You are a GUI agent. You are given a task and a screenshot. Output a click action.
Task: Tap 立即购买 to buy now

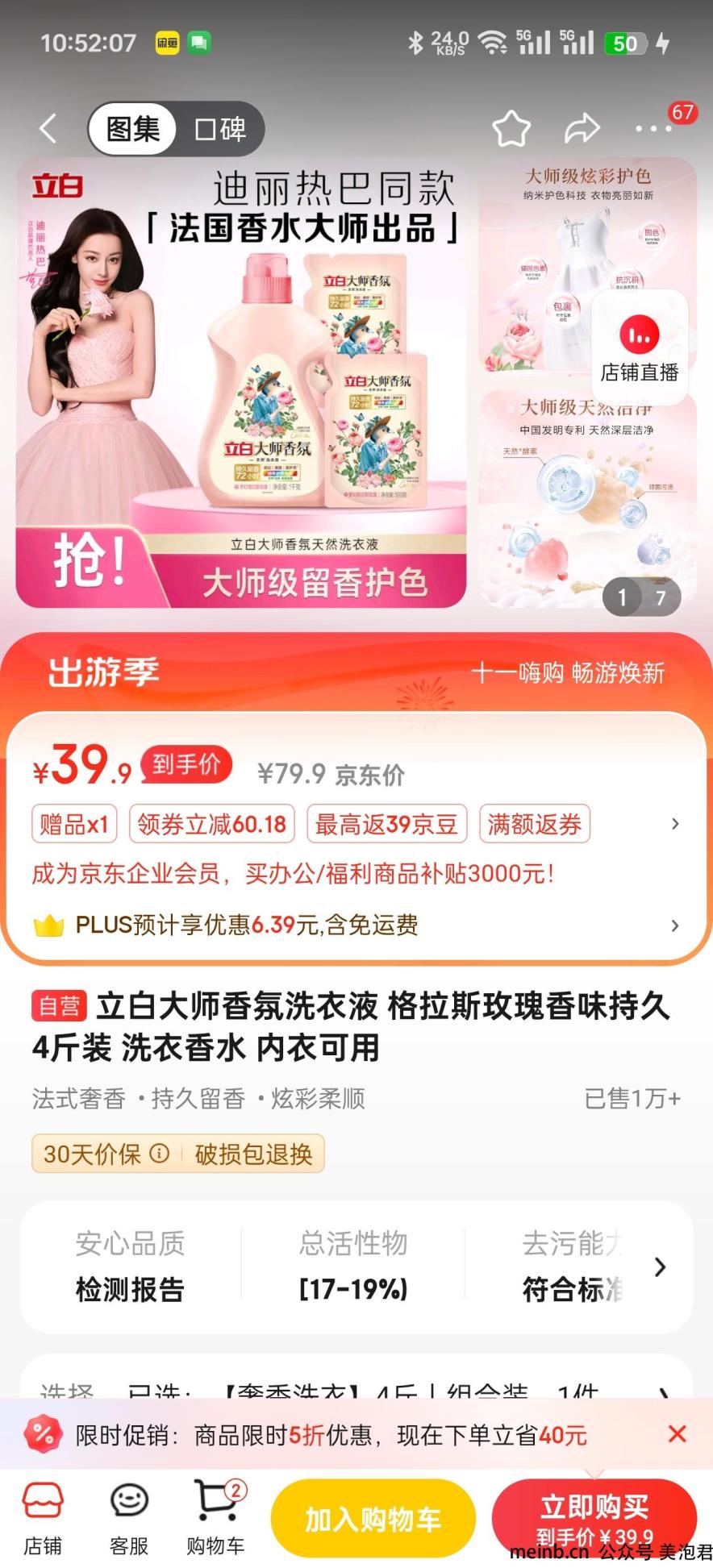tap(594, 1520)
